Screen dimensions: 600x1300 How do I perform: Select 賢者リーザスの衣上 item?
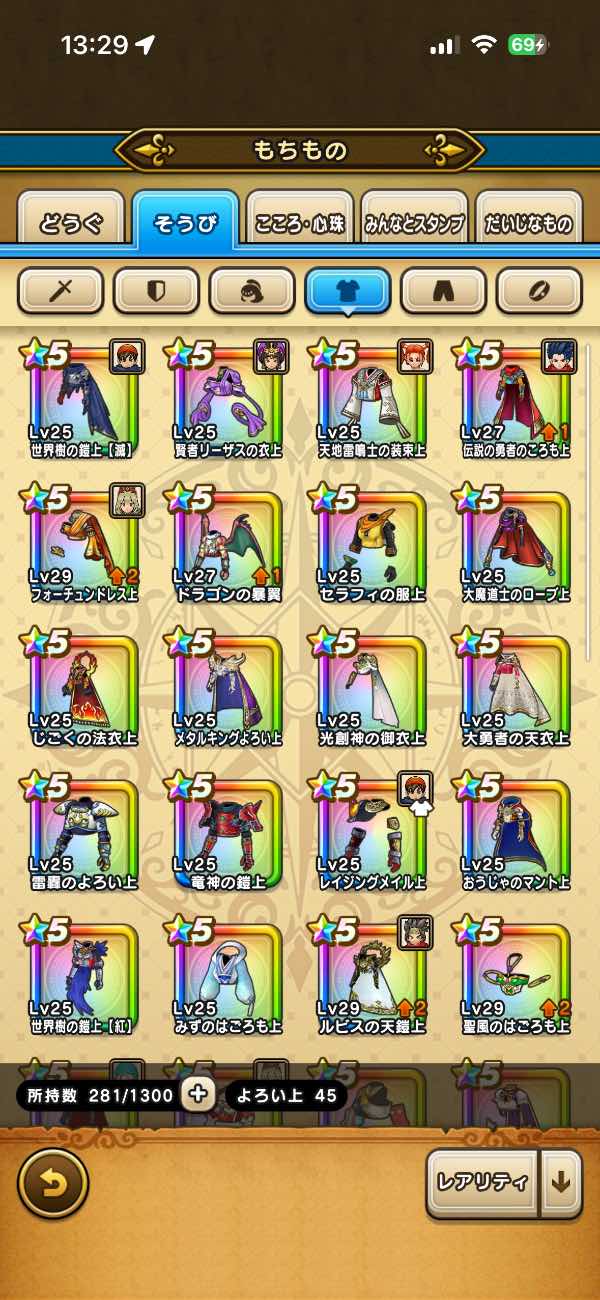[x=228, y=397]
